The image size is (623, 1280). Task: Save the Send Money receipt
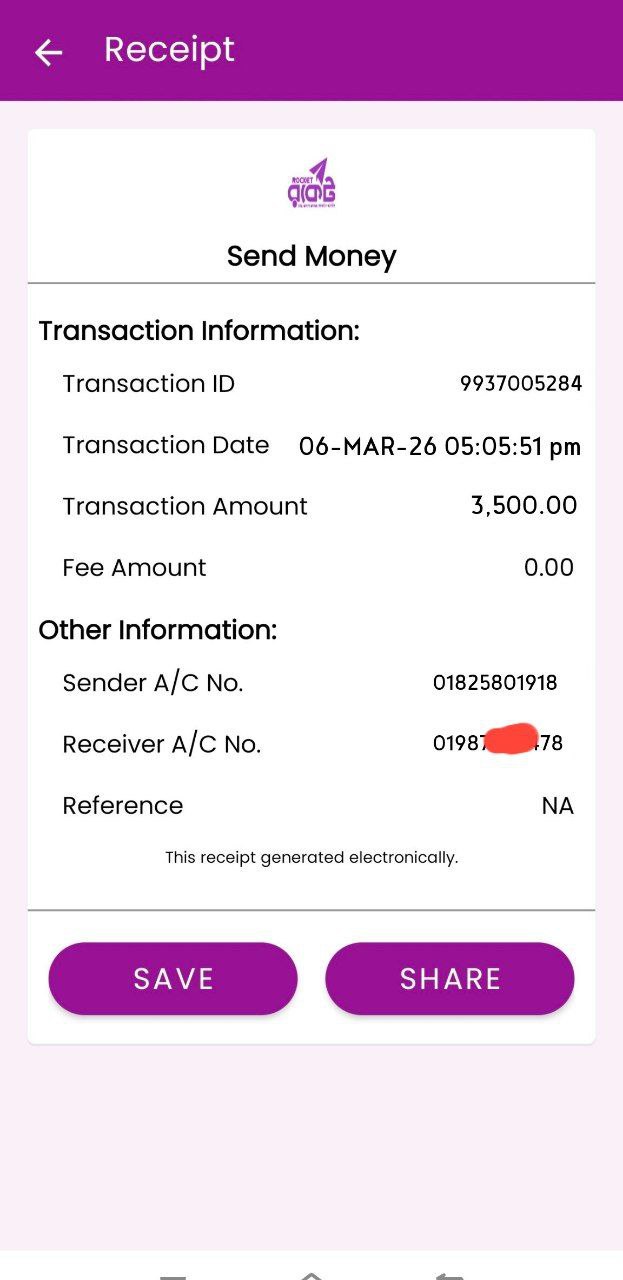(173, 978)
